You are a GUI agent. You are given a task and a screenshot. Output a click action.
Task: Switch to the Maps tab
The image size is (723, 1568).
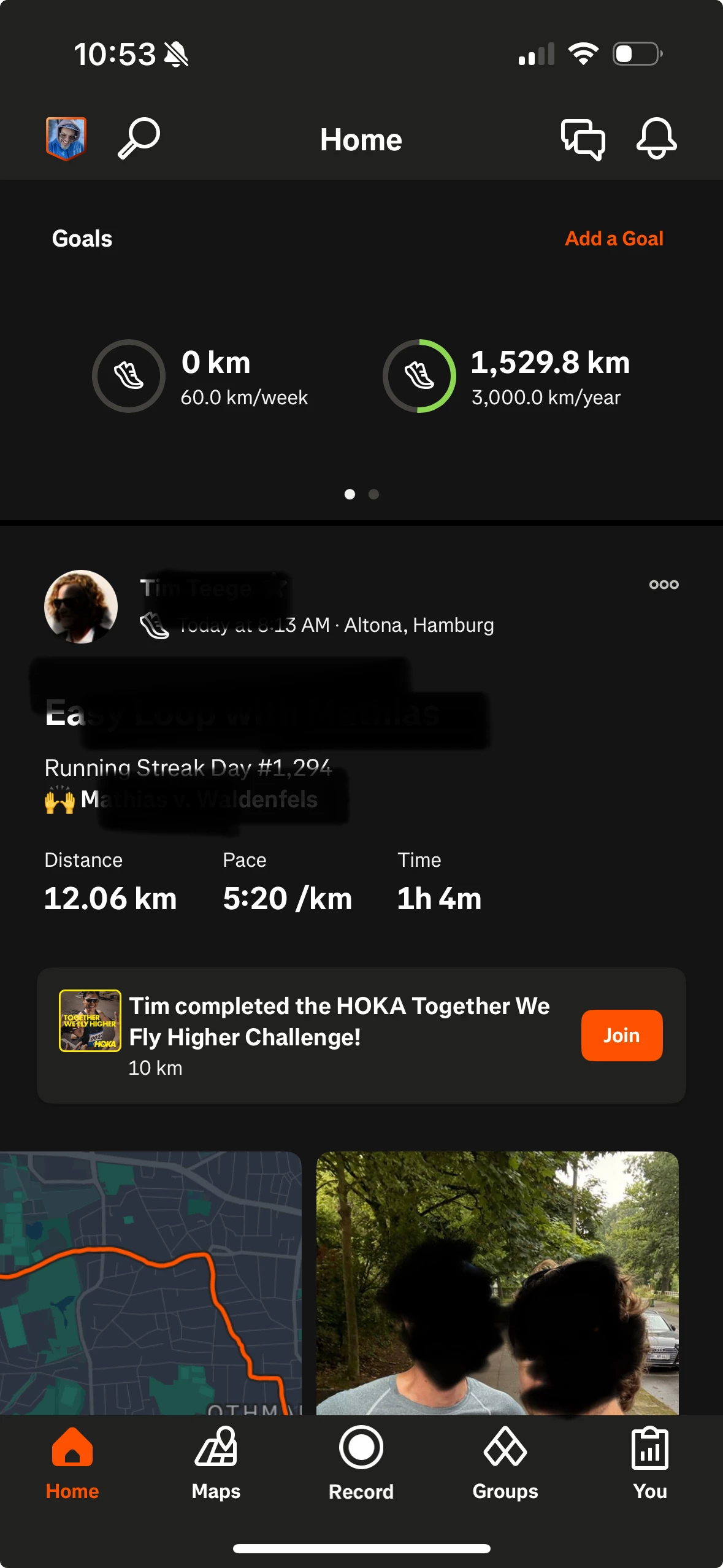click(x=216, y=1462)
